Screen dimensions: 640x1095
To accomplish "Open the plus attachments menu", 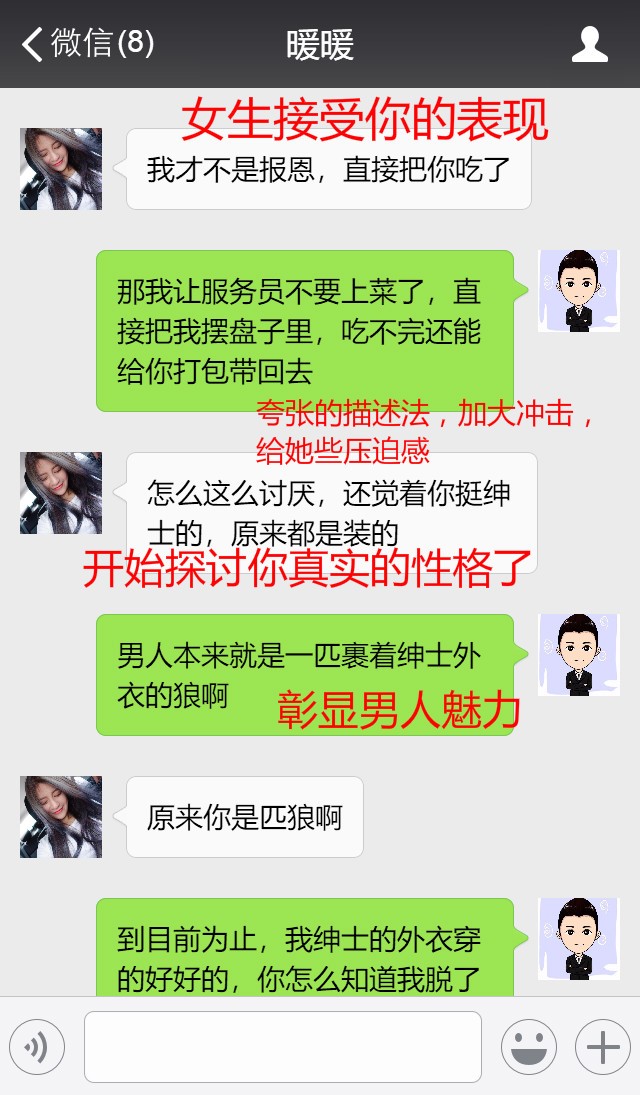I will pyautogui.click(x=602, y=1047).
